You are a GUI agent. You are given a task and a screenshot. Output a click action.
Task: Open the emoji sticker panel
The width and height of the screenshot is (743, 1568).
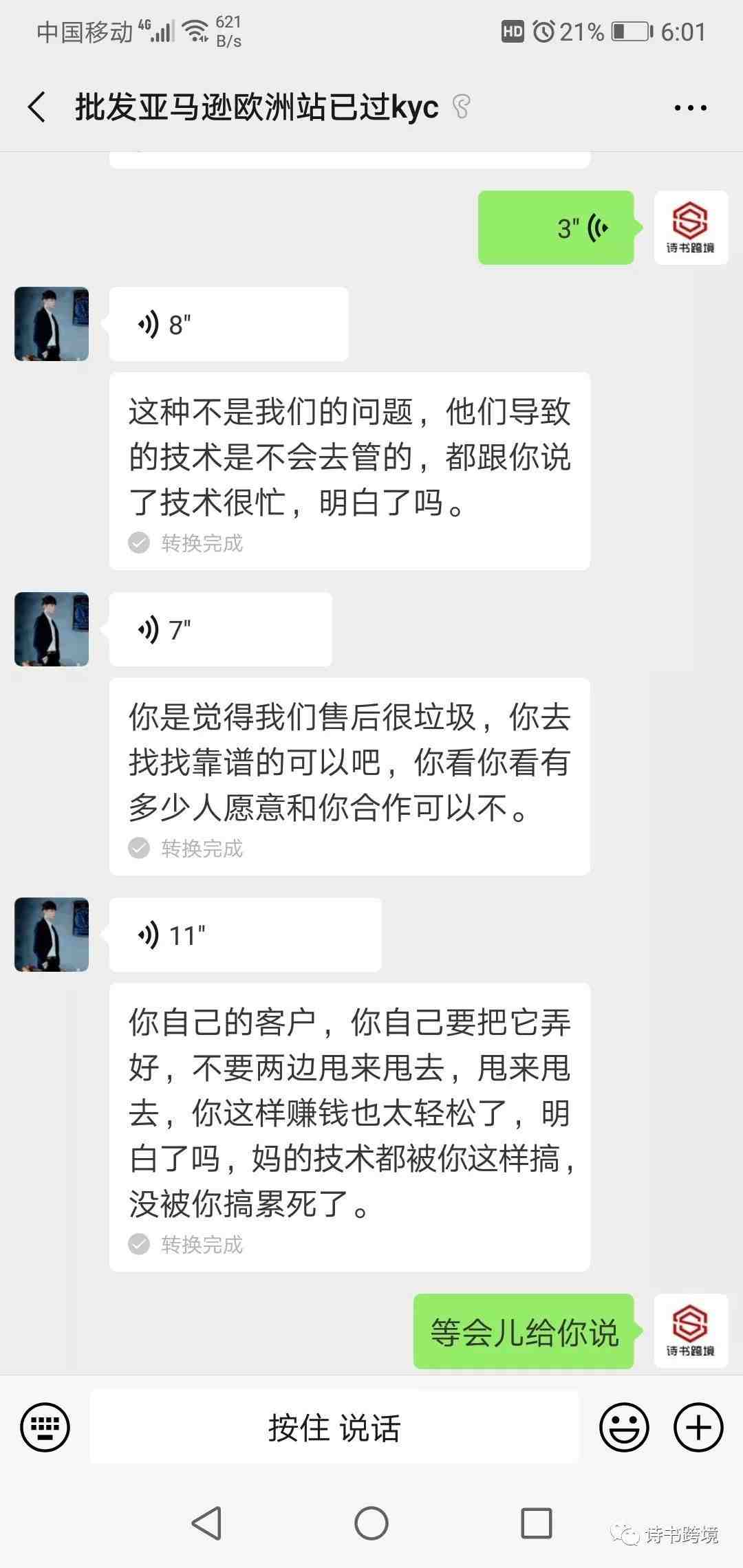pos(624,1428)
